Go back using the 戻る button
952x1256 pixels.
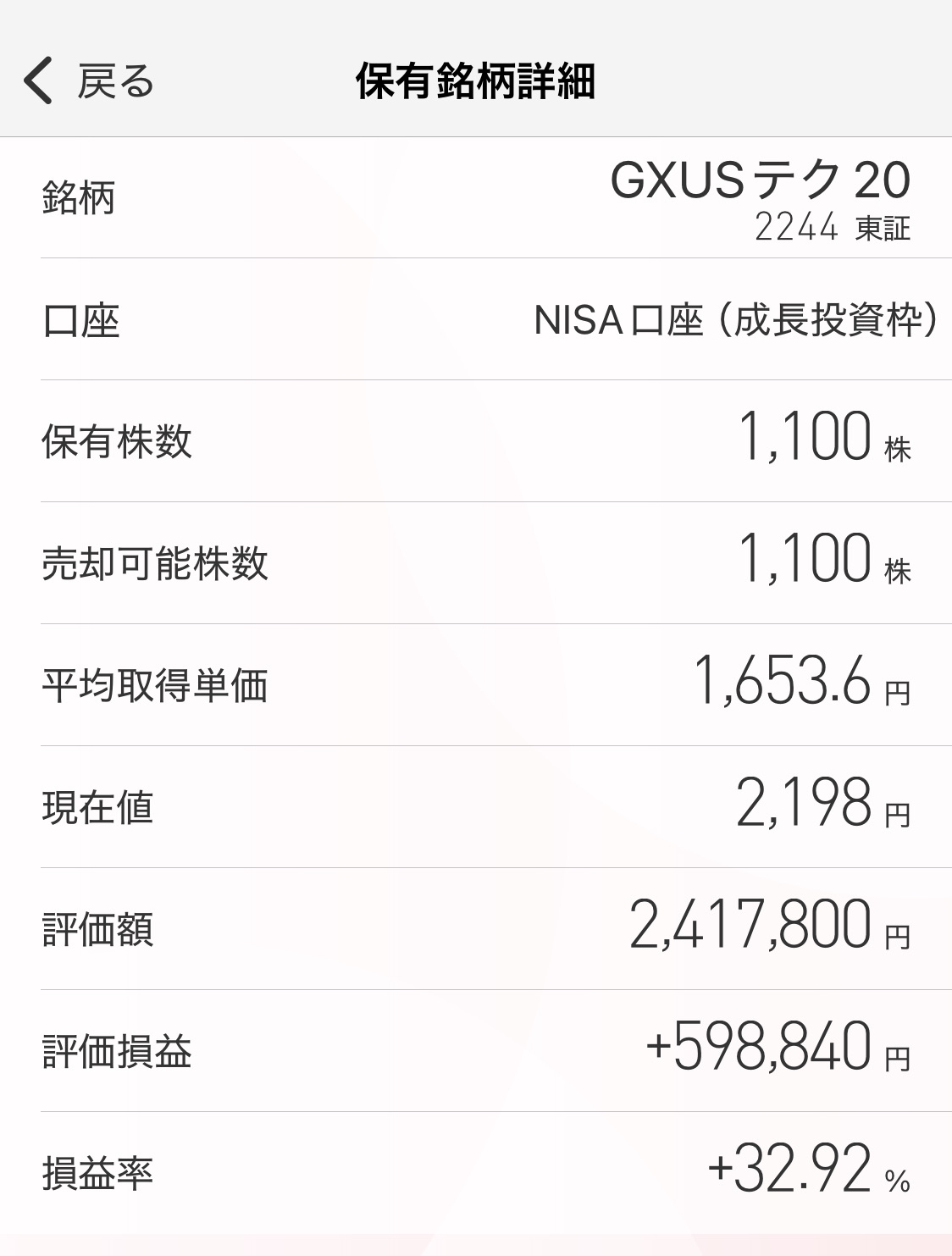click(x=89, y=81)
